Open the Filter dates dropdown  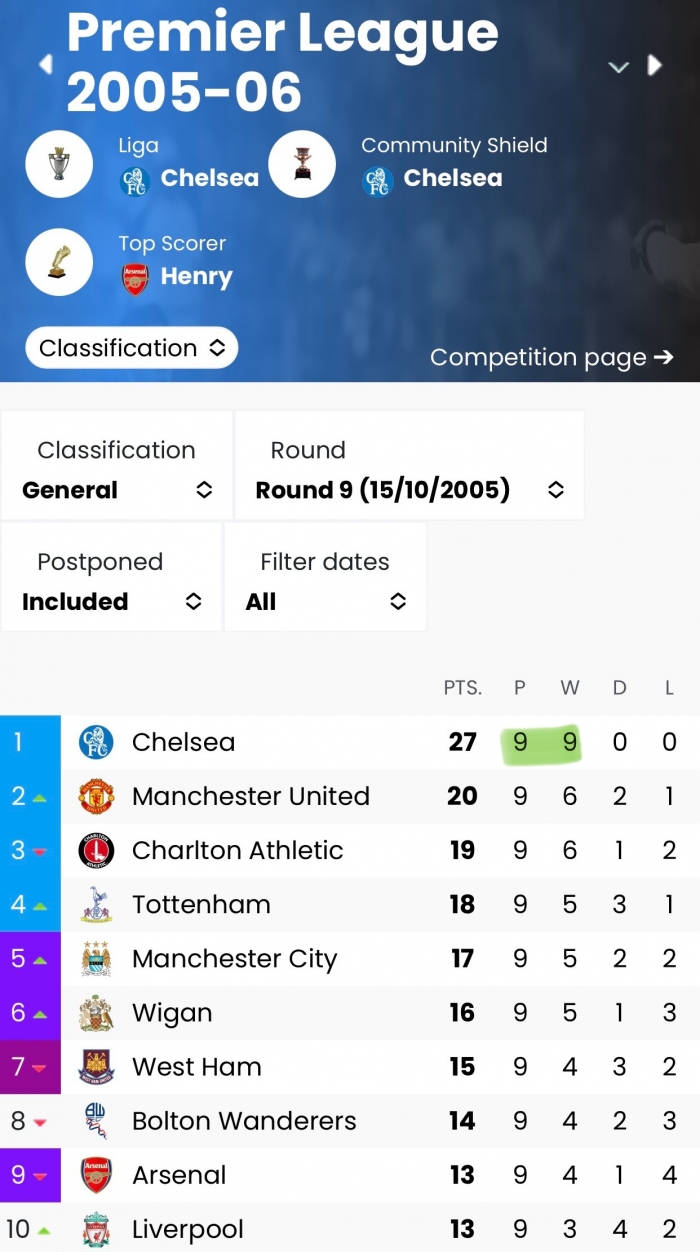click(x=326, y=577)
